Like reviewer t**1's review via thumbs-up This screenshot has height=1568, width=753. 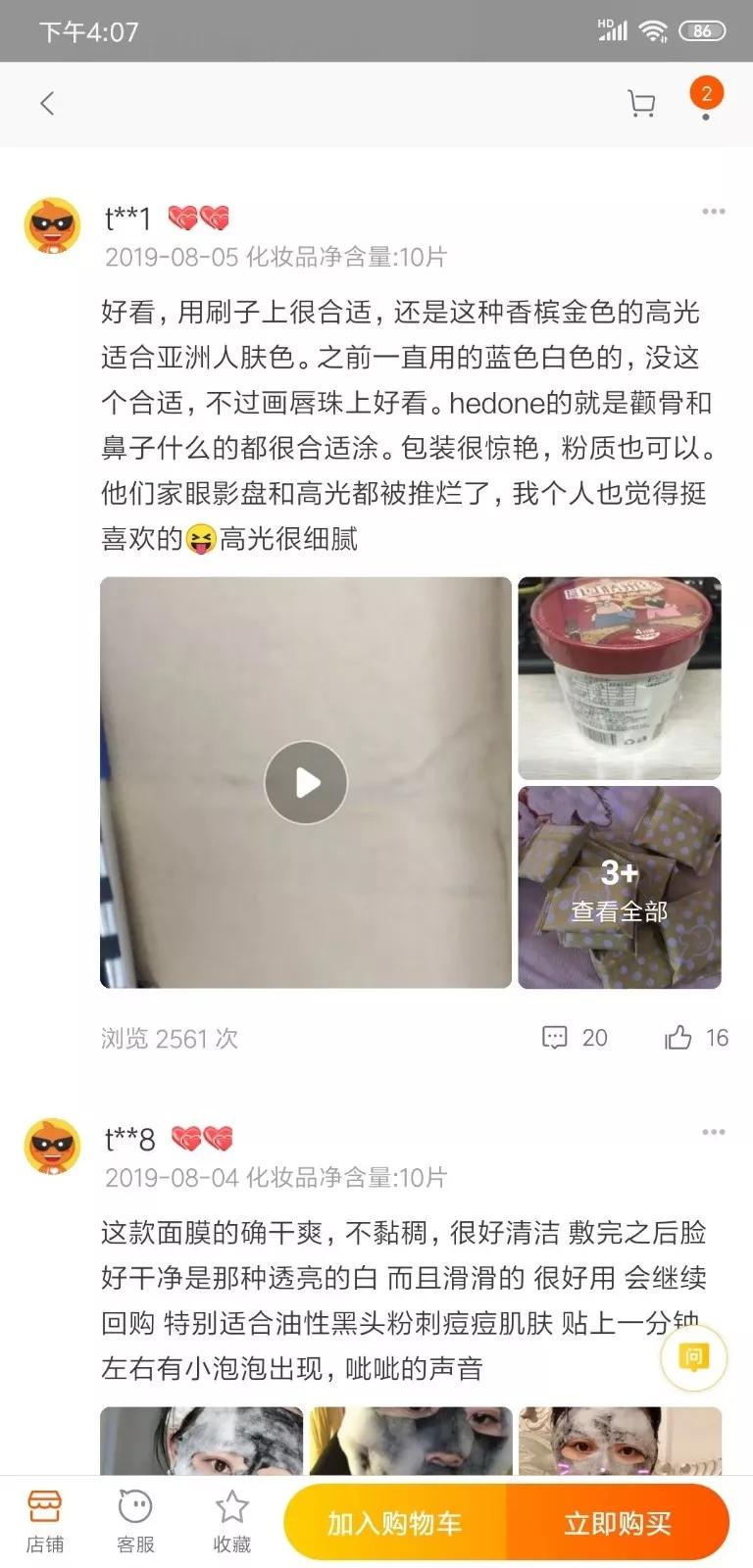(x=679, y=1037)
